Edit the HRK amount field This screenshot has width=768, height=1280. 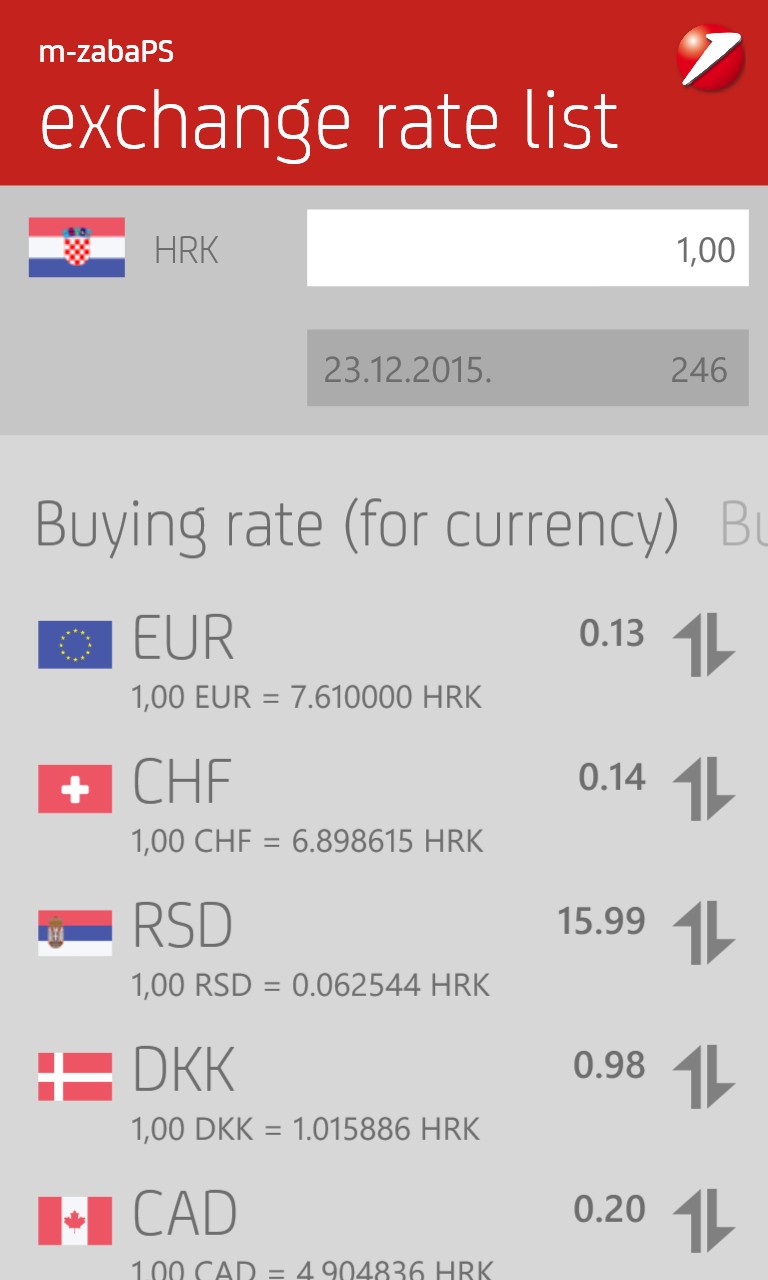click(527, 248)
